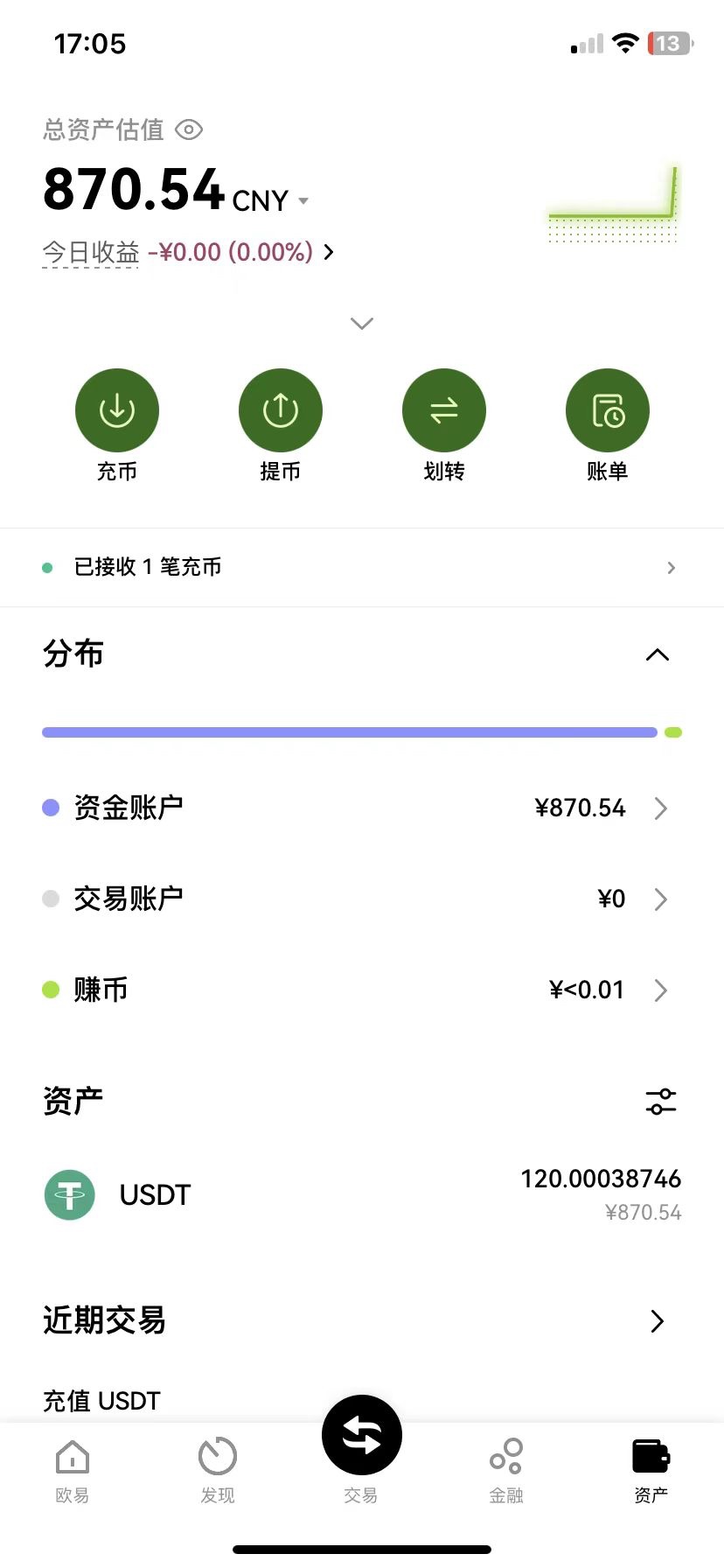Tap the 充币 deposit button
This screenshot has height=1568, width=724.
click(x=117, y=410)
